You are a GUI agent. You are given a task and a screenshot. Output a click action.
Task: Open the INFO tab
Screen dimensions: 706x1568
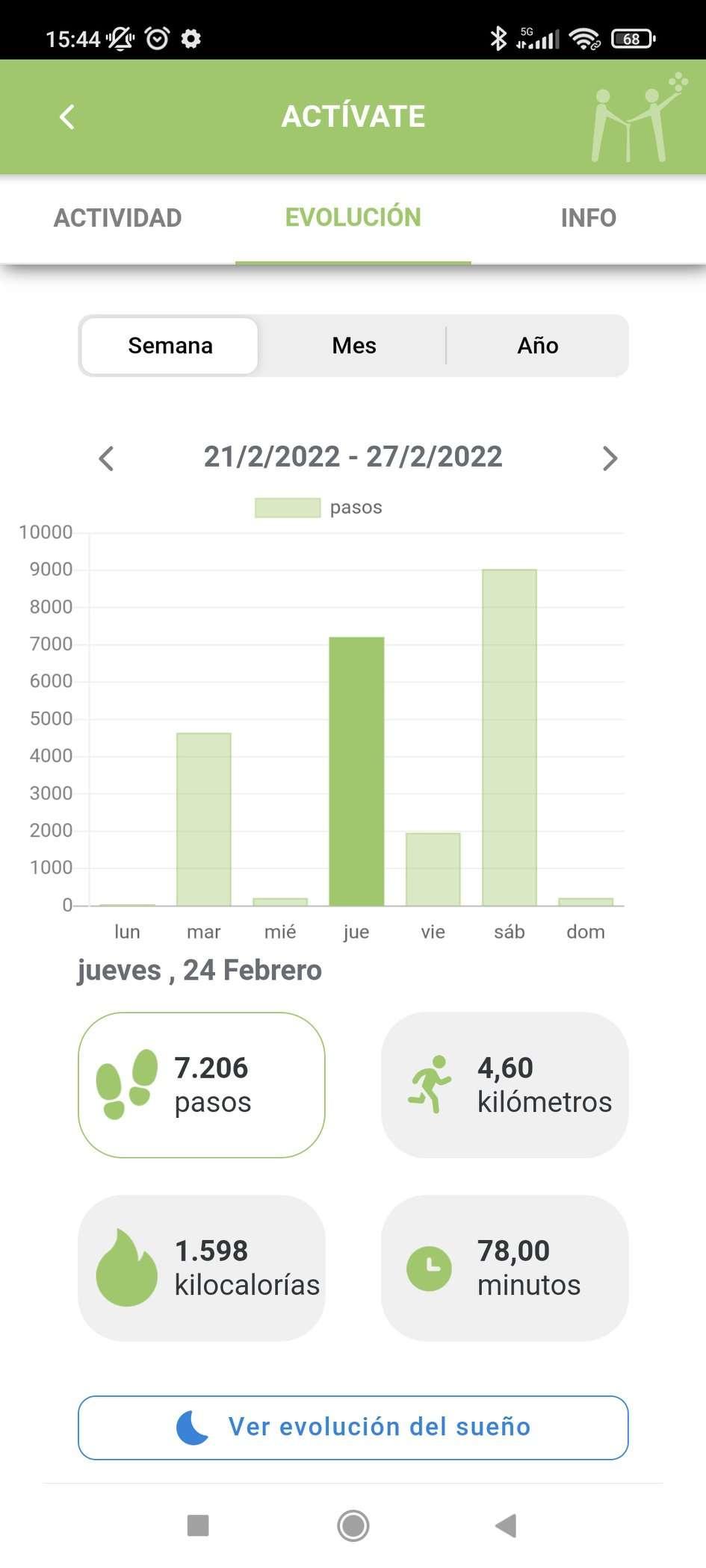[589, 218]
